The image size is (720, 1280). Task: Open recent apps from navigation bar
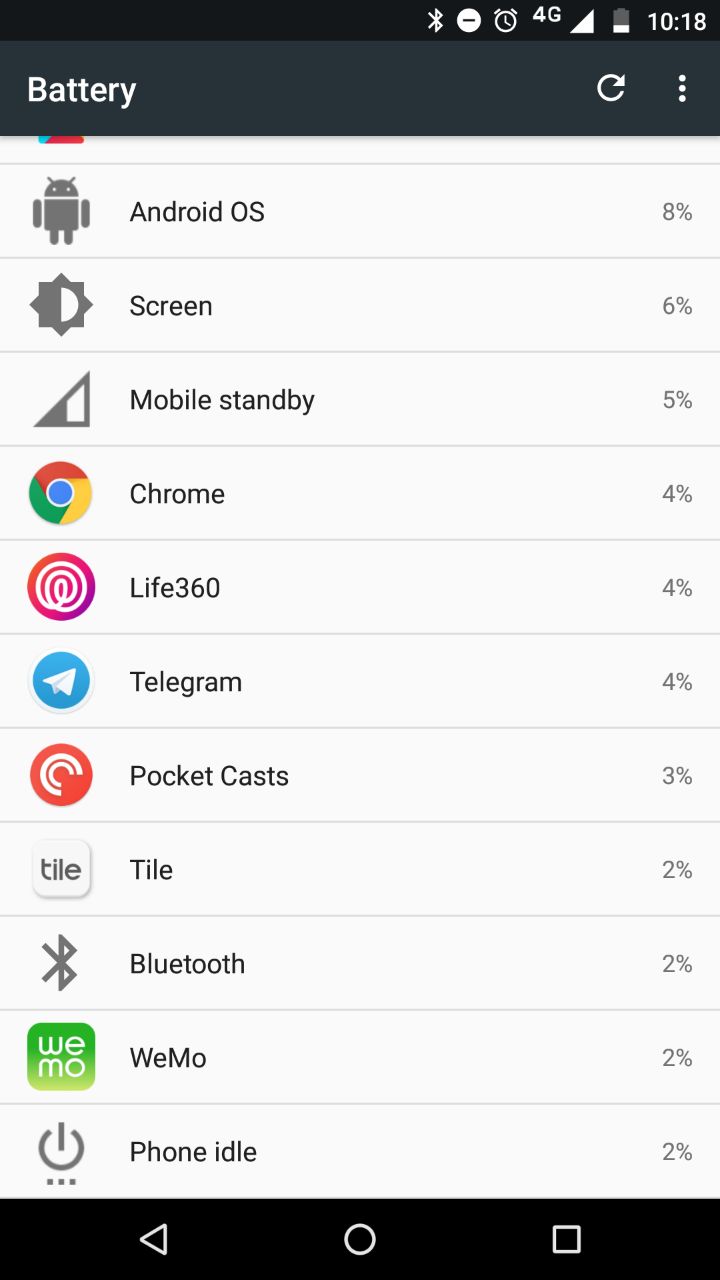pyautogui.click(x=566, y=1239)
